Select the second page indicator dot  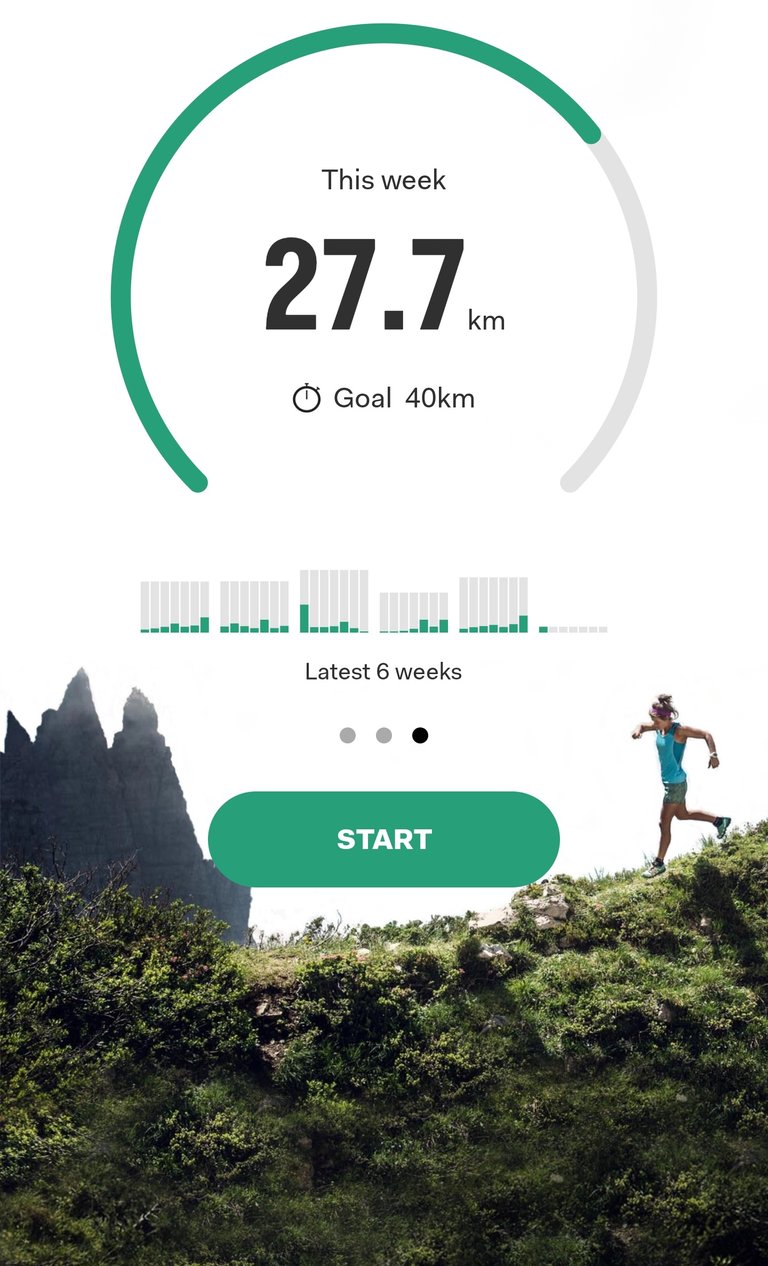click(x=384, y=736)
